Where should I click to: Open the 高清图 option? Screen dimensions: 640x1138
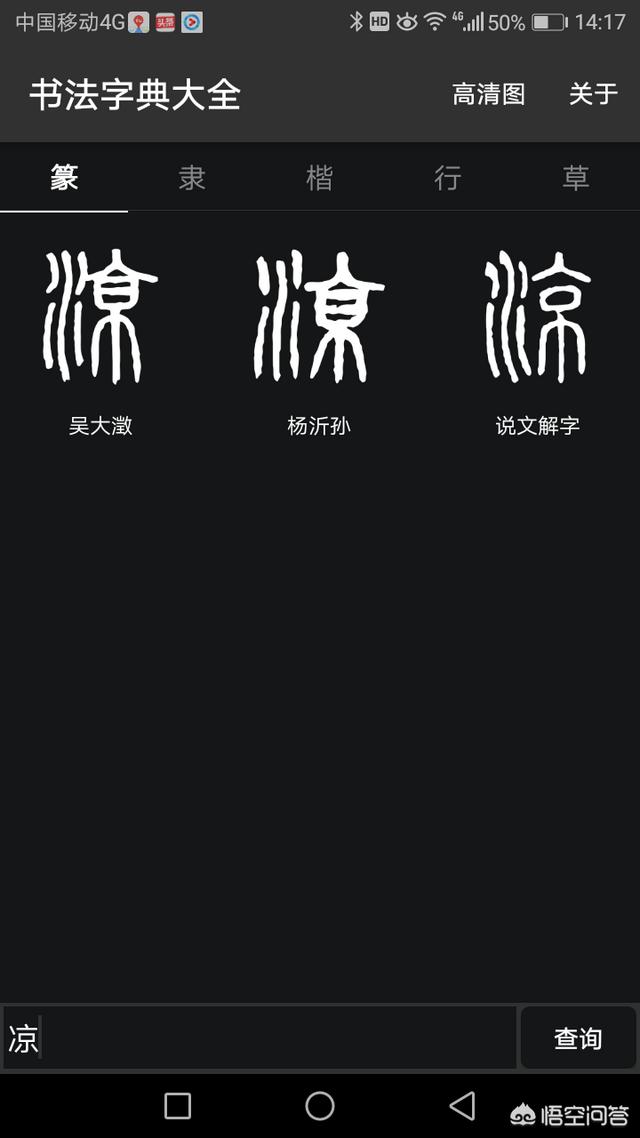[x=488, y=94]
